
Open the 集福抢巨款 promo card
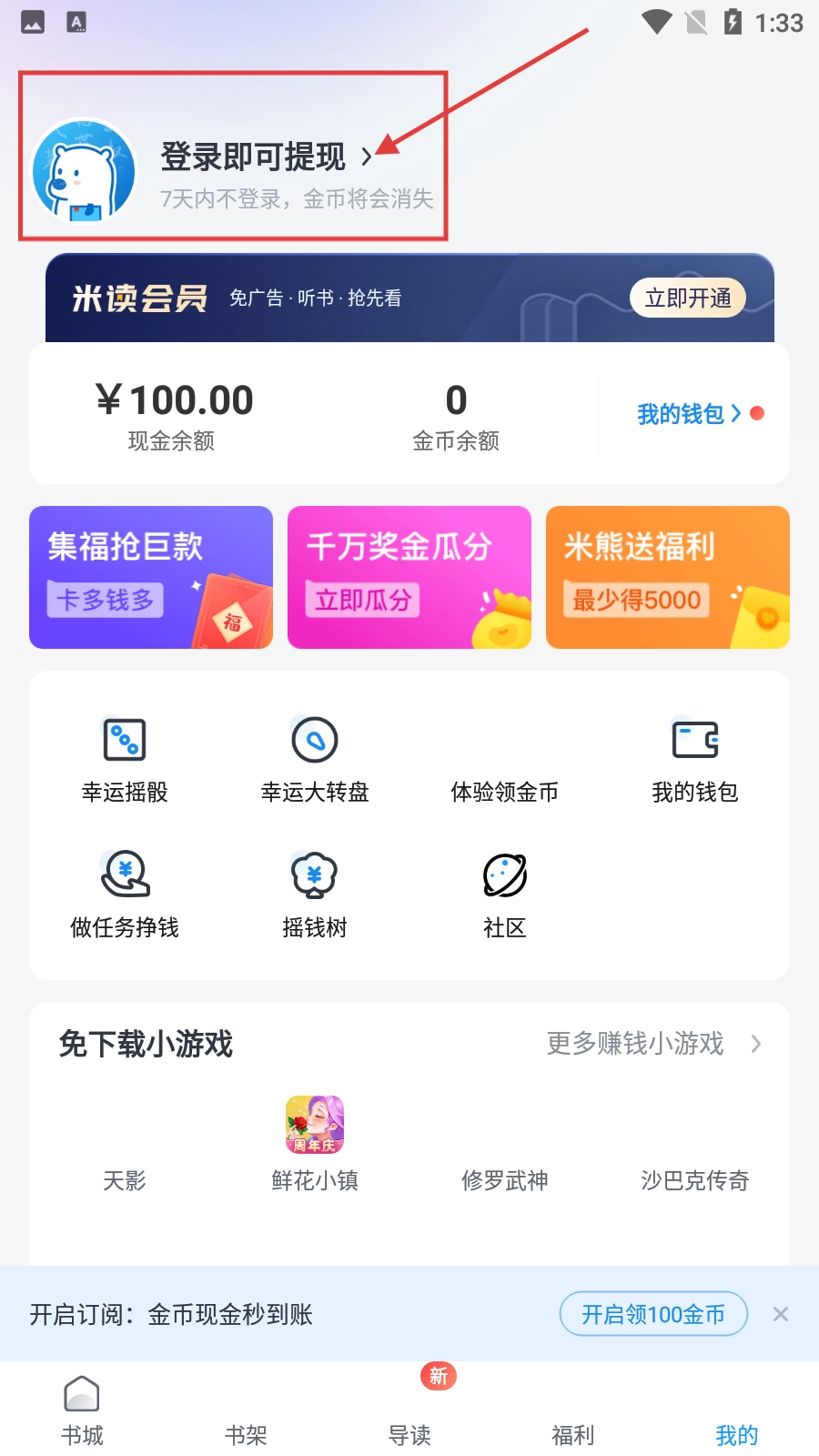151,577
